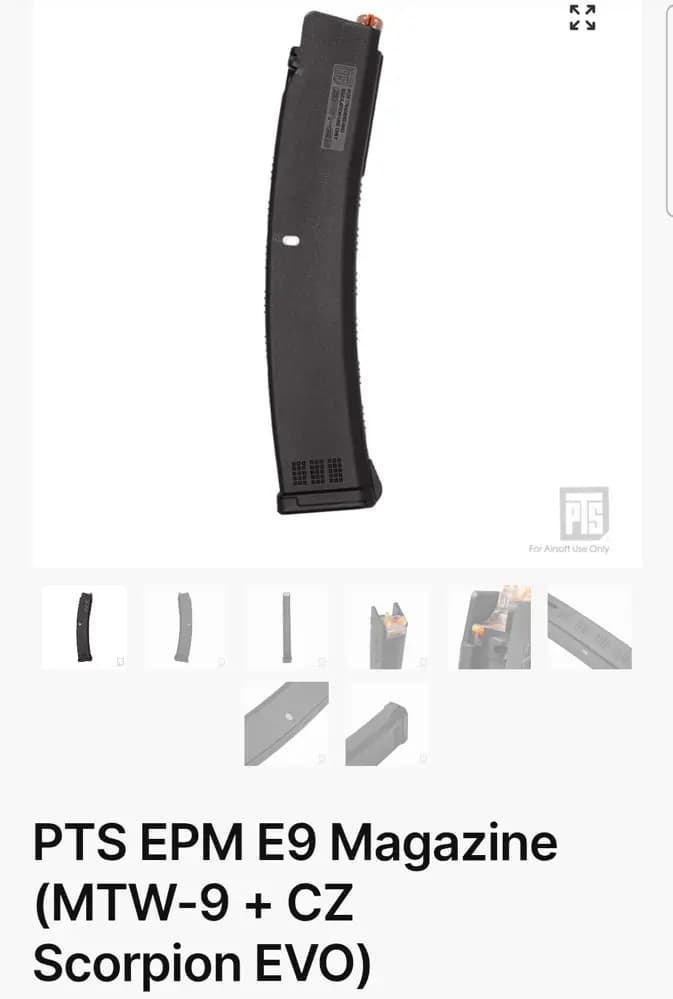Select the first black magazine thumbnail
The height and width of the screenshot is (999, 673).
pyautogui.click(x=84, y=627)
